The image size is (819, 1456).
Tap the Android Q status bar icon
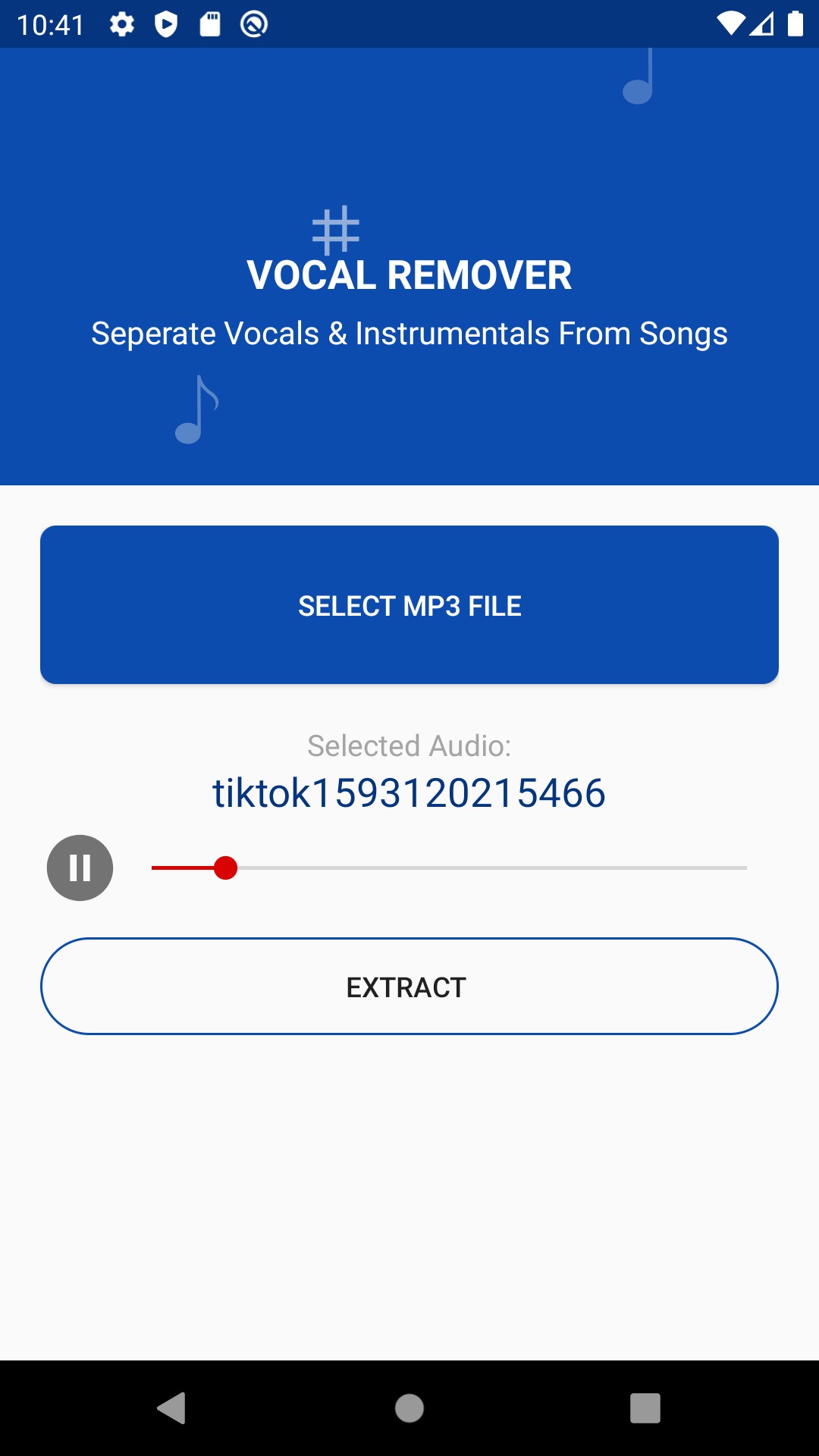coord(254,24)
